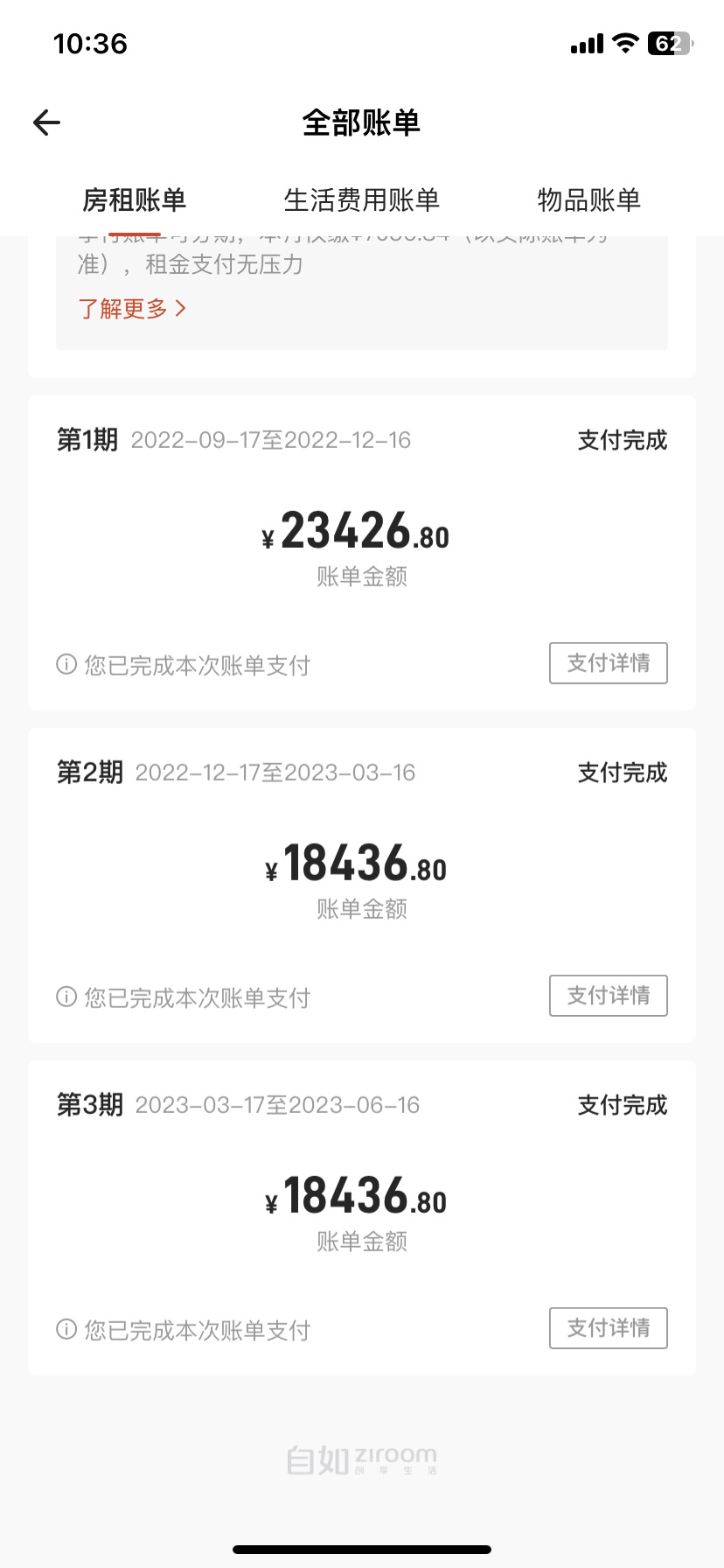Open 支付详情 for the 第2期 bill

tap(609, 996)
